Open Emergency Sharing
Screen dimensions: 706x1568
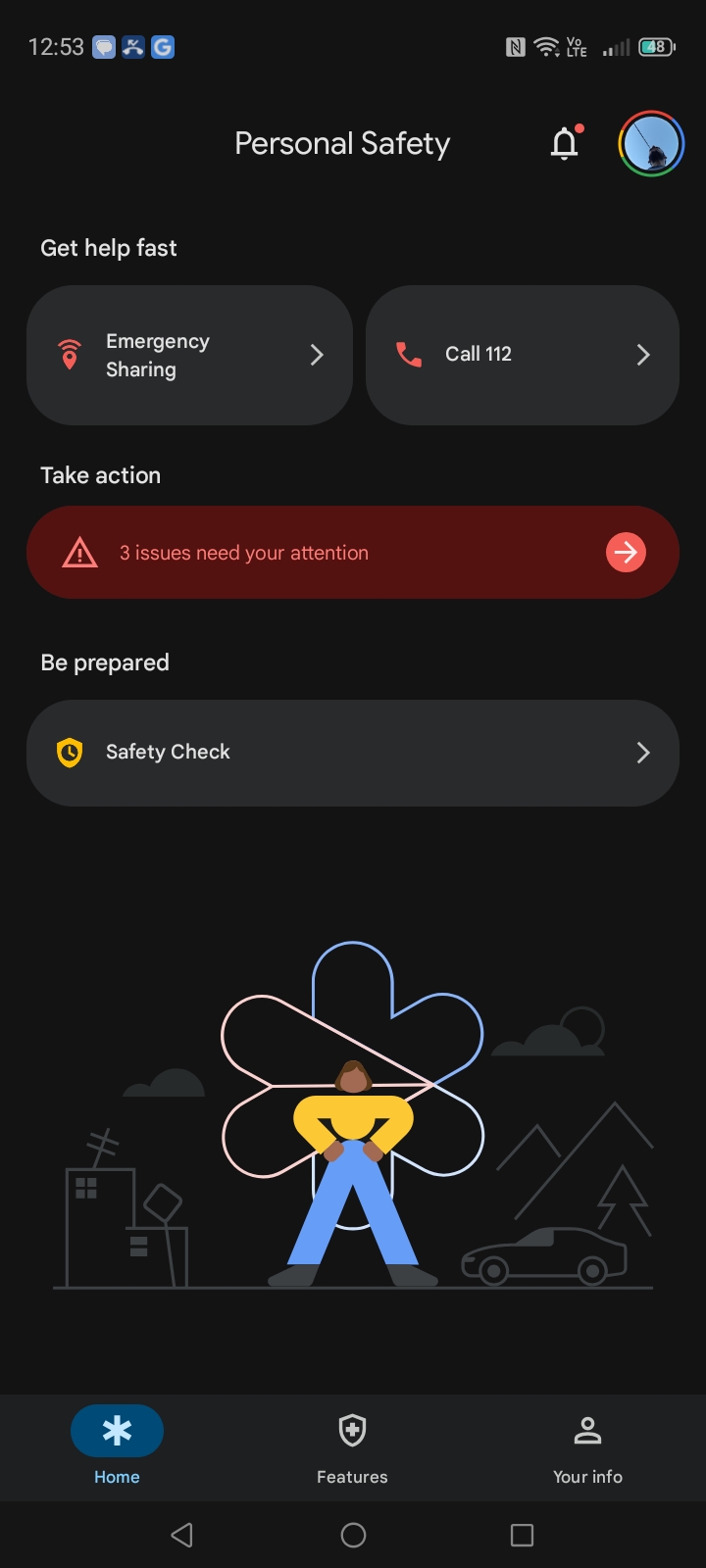189,355
